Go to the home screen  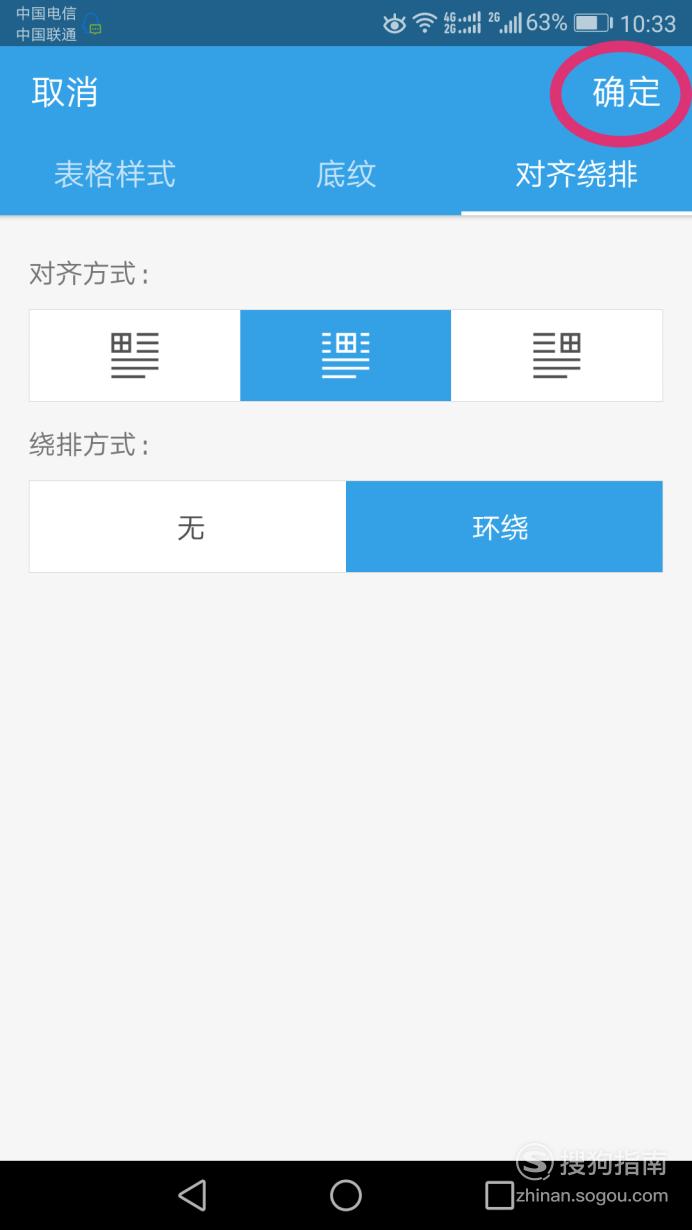346,1195
